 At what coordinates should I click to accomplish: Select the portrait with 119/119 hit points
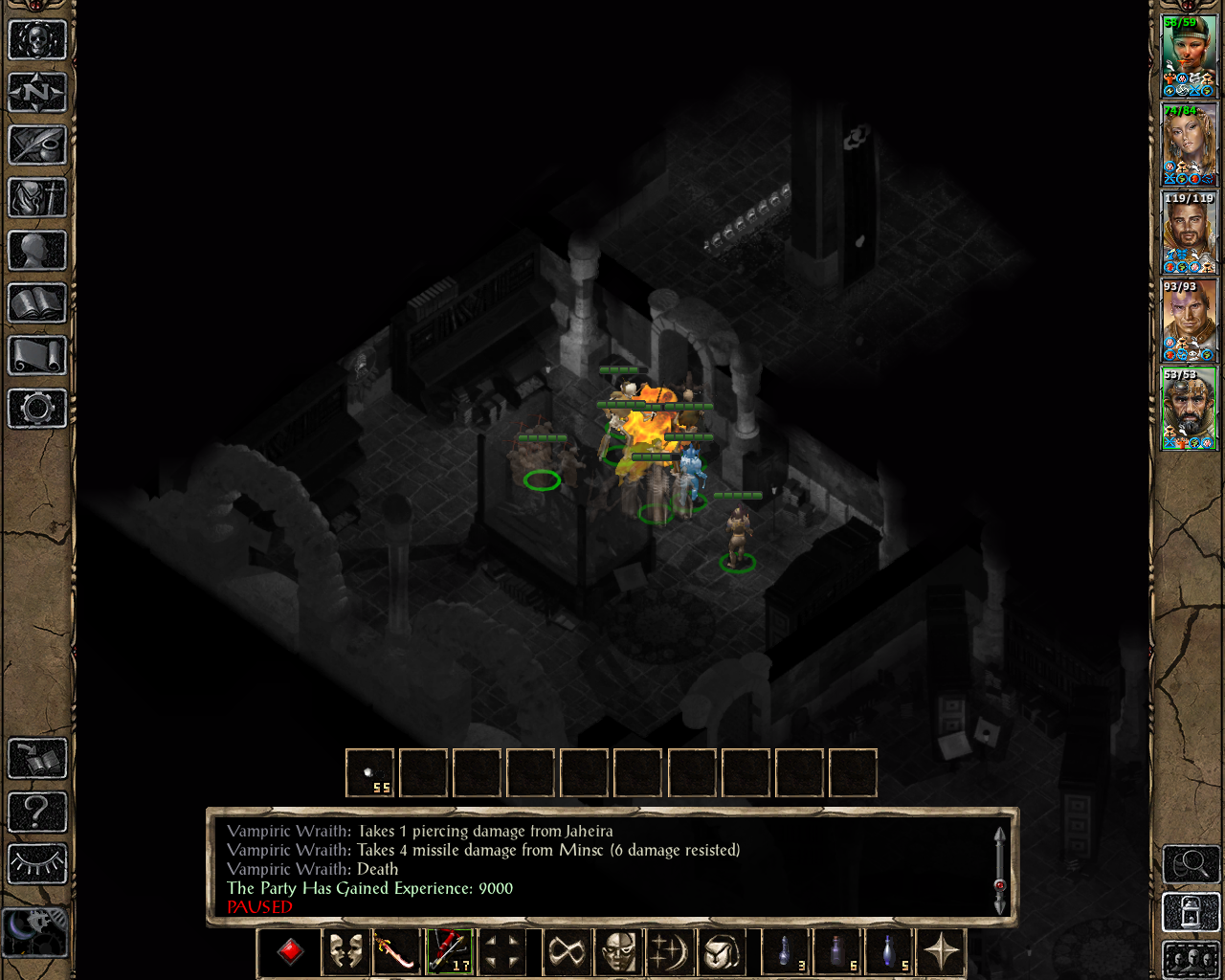(1189, 233)
